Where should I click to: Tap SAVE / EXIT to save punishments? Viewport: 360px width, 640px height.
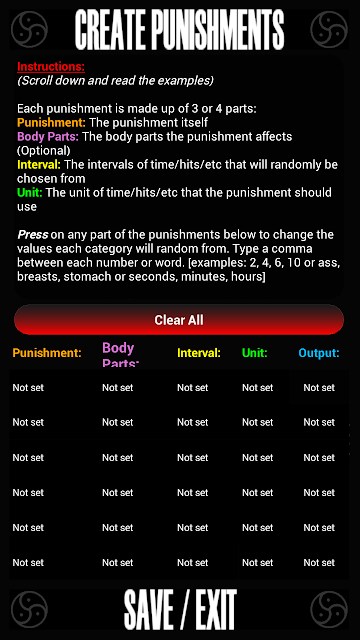pos(180,609)
